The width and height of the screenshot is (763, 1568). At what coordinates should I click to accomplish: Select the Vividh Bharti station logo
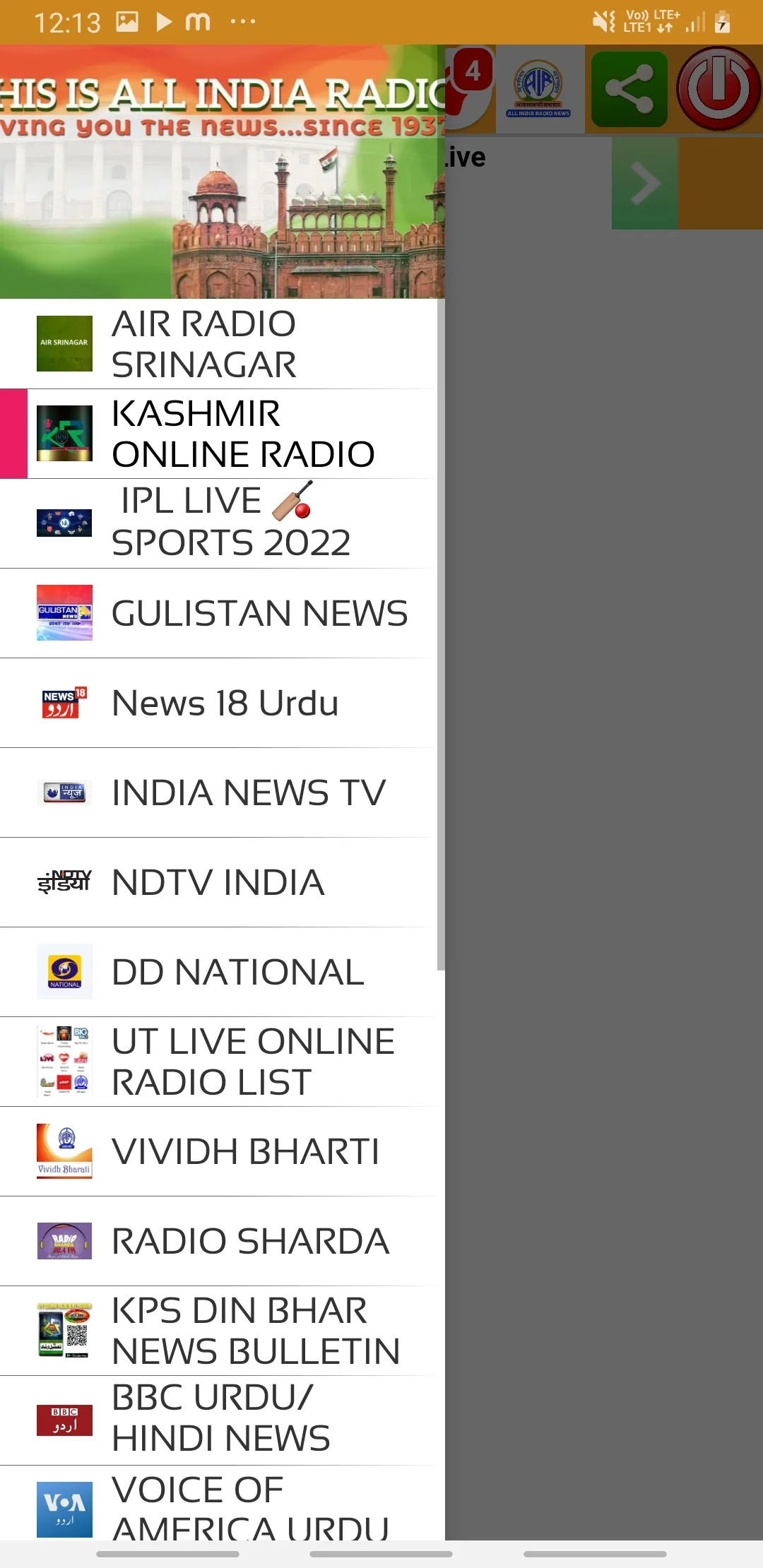[64, 1151]
